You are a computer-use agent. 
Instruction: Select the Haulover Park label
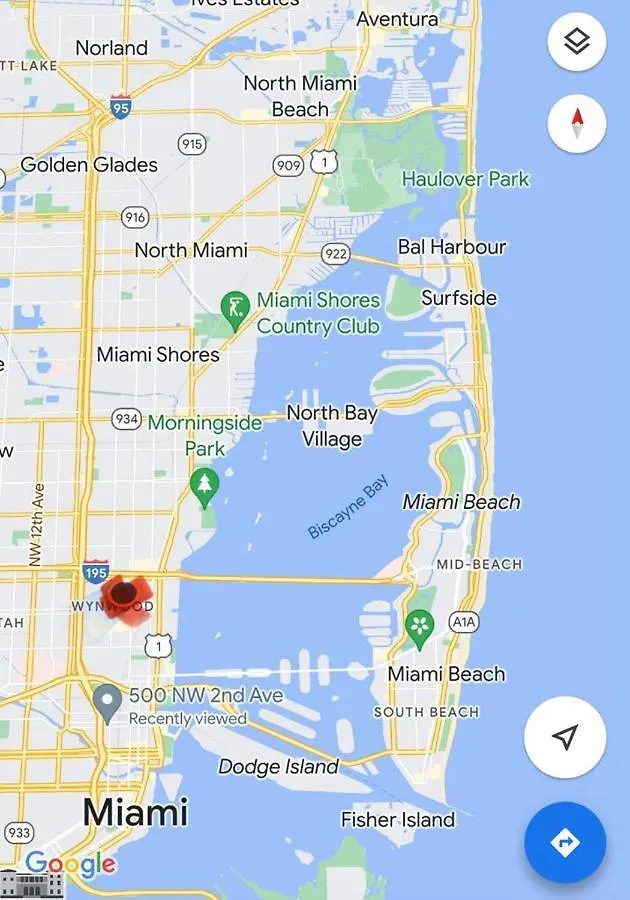465,179
